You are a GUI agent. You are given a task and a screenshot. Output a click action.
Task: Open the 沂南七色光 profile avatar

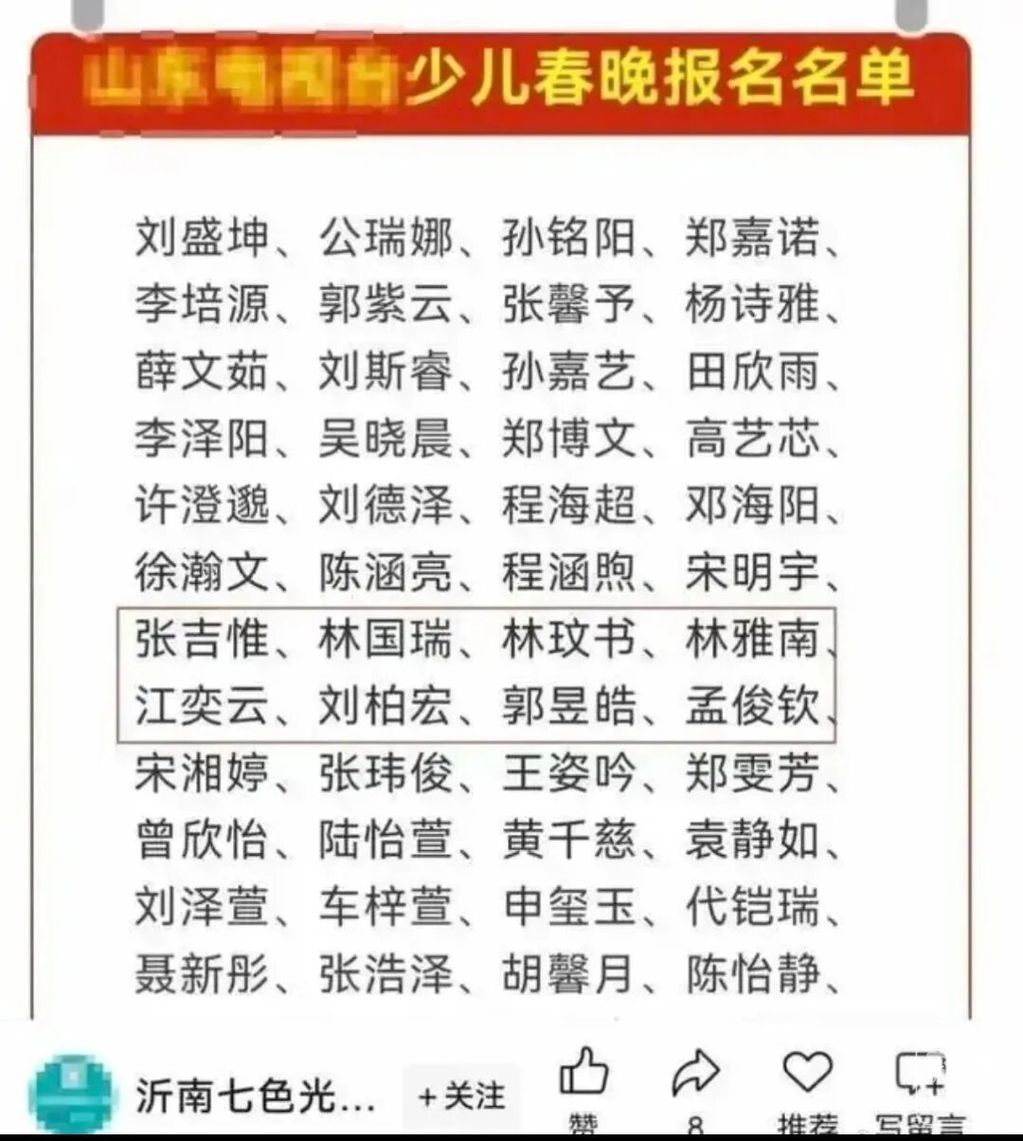73,1094
